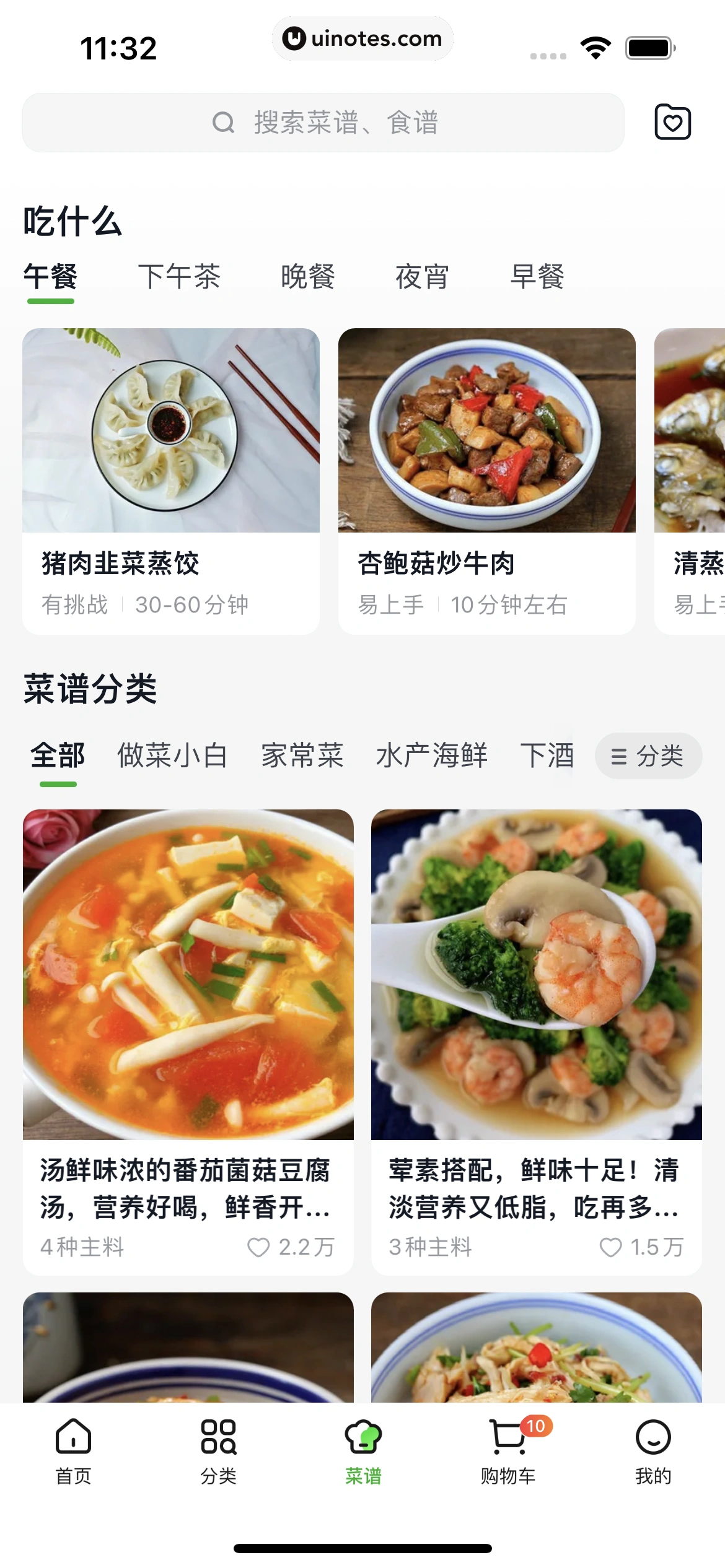725x1568 pixels.
Task: Like the 番茄菌菇豆腐汤 recipe
Action: [258, 1247]
